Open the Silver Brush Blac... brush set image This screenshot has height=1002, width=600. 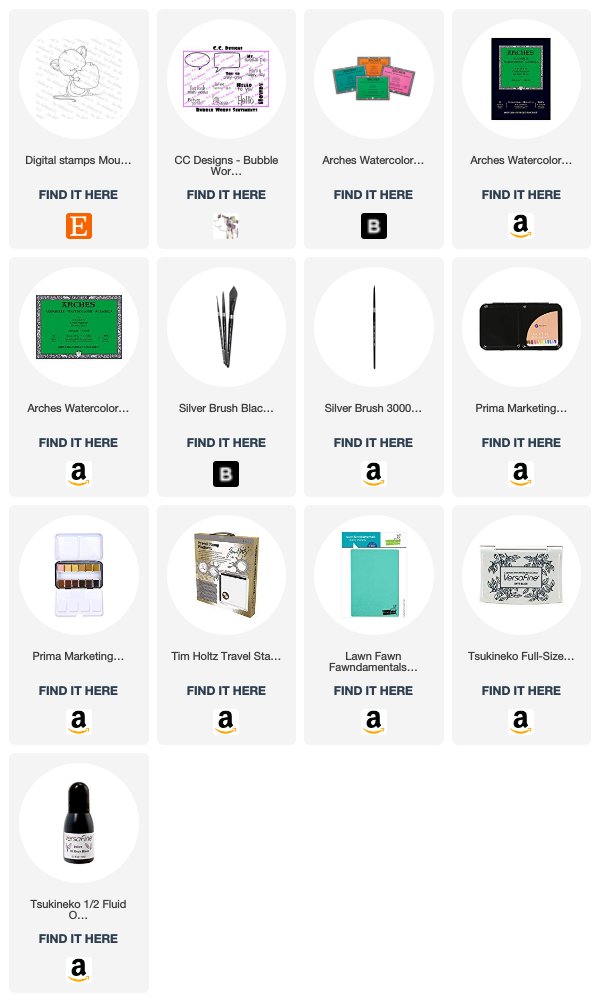click(226, 327)
